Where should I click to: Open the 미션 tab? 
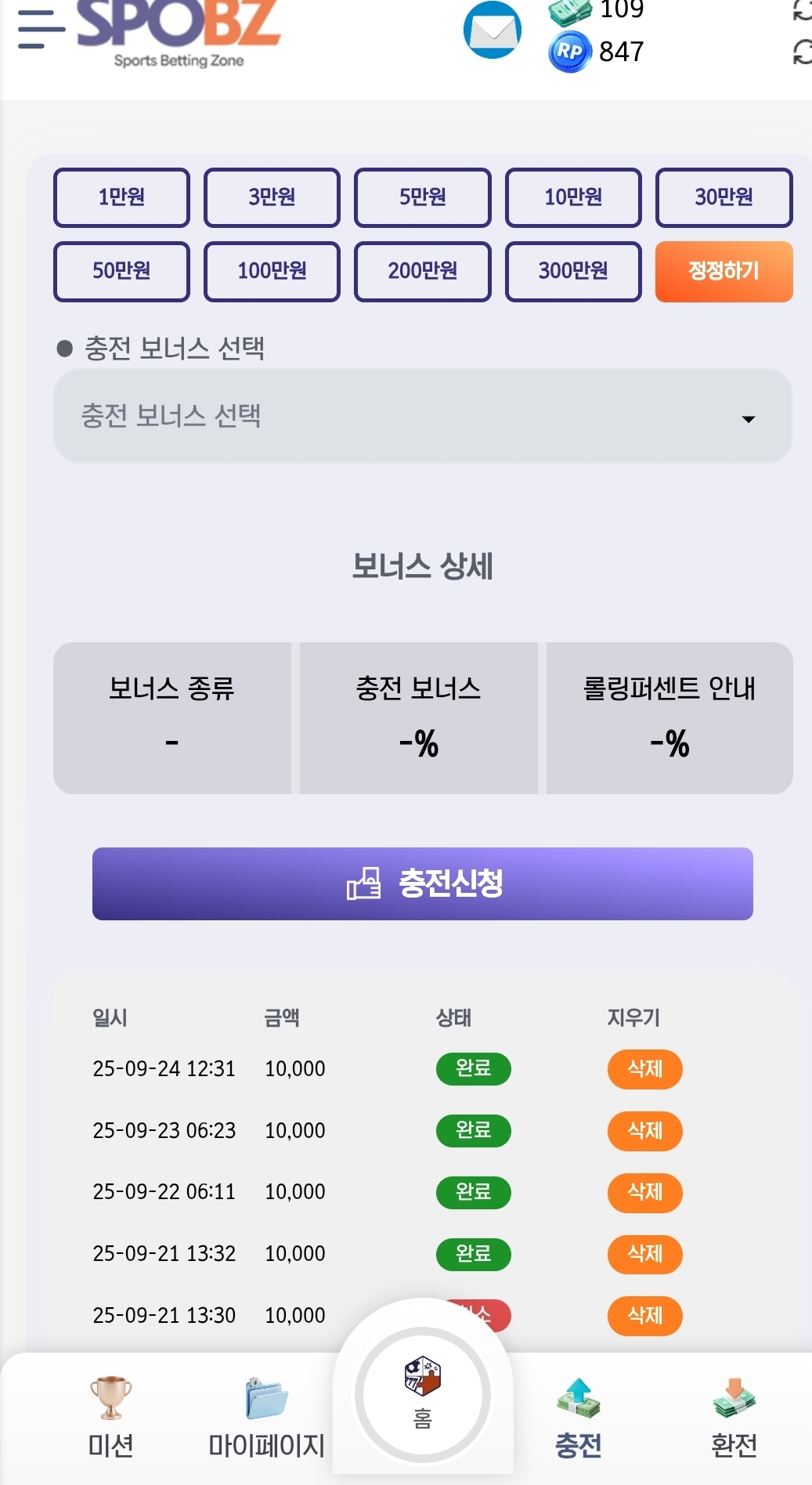pos(110,1418)
